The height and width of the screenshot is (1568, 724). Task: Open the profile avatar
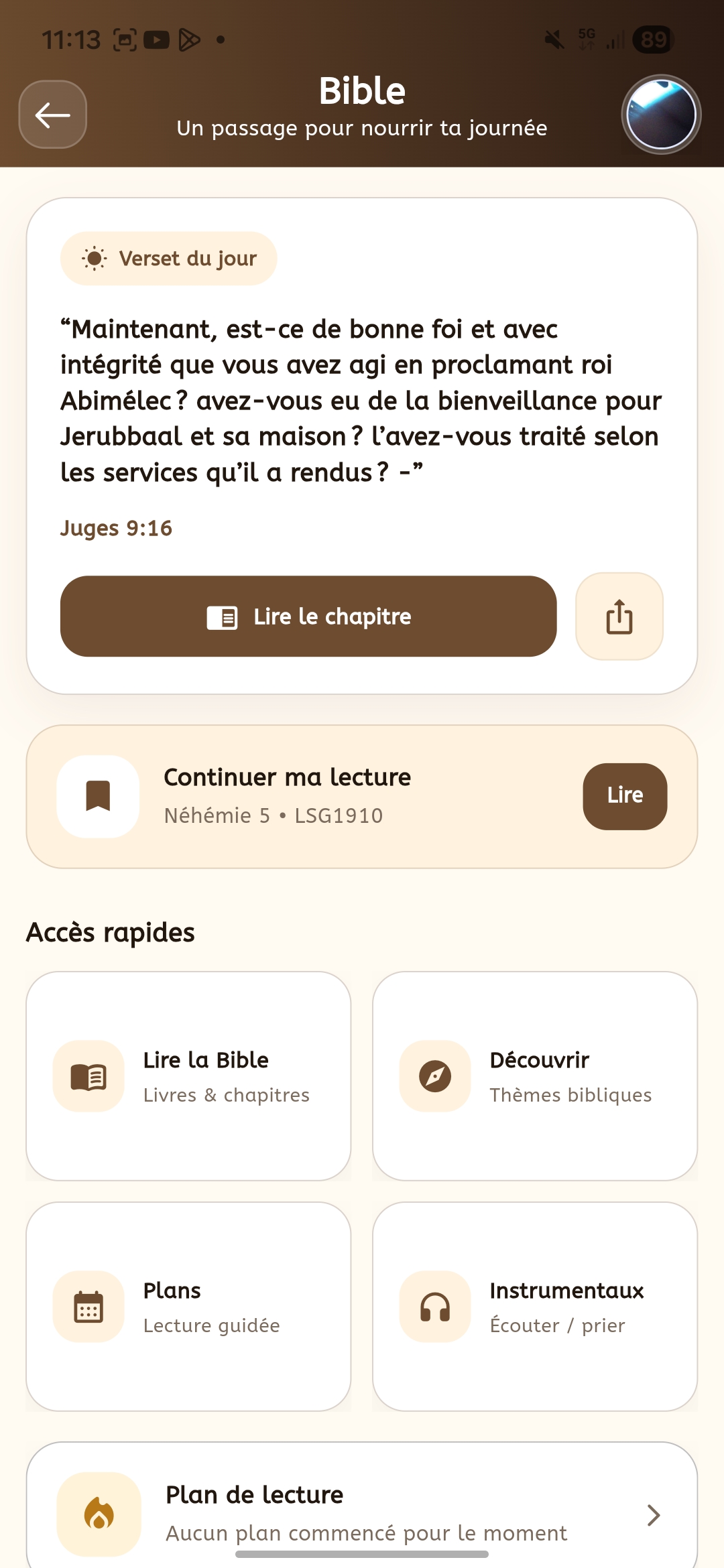pyautogui.click(x=661, y=115)
